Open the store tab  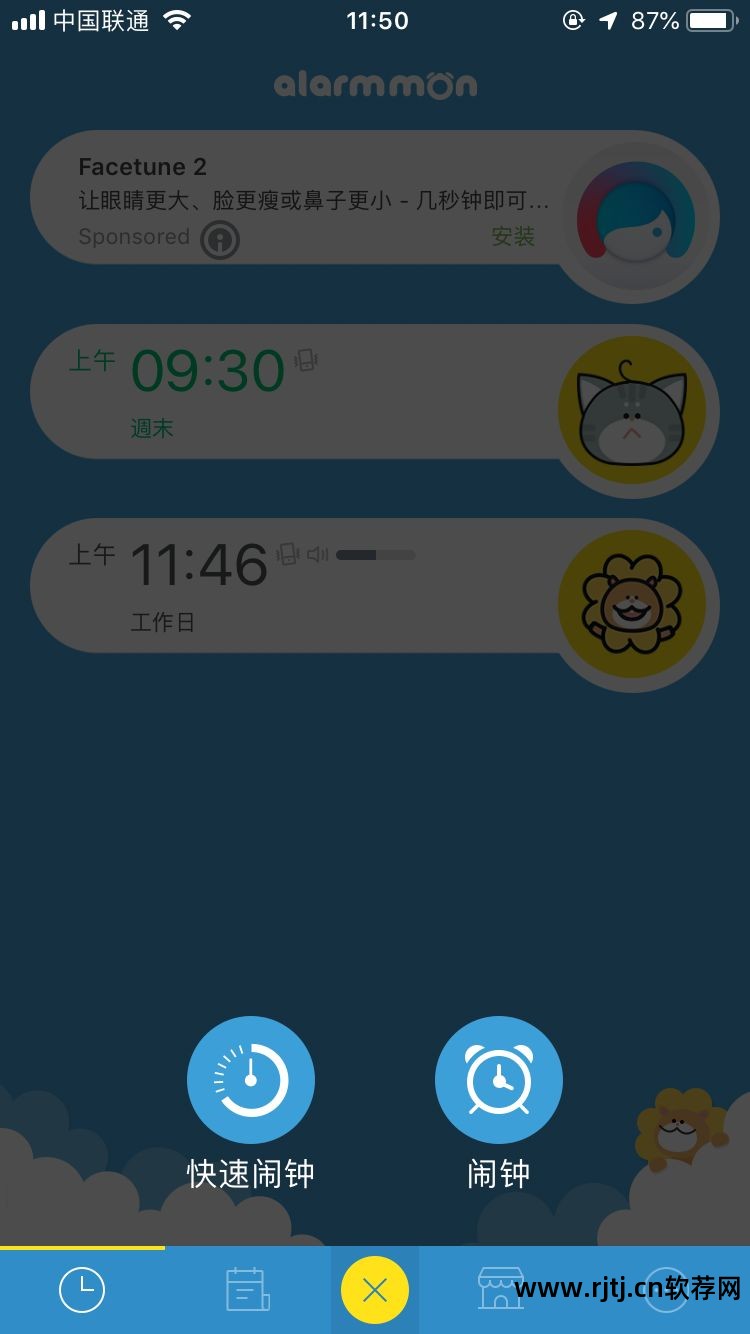coord(500,1290)
